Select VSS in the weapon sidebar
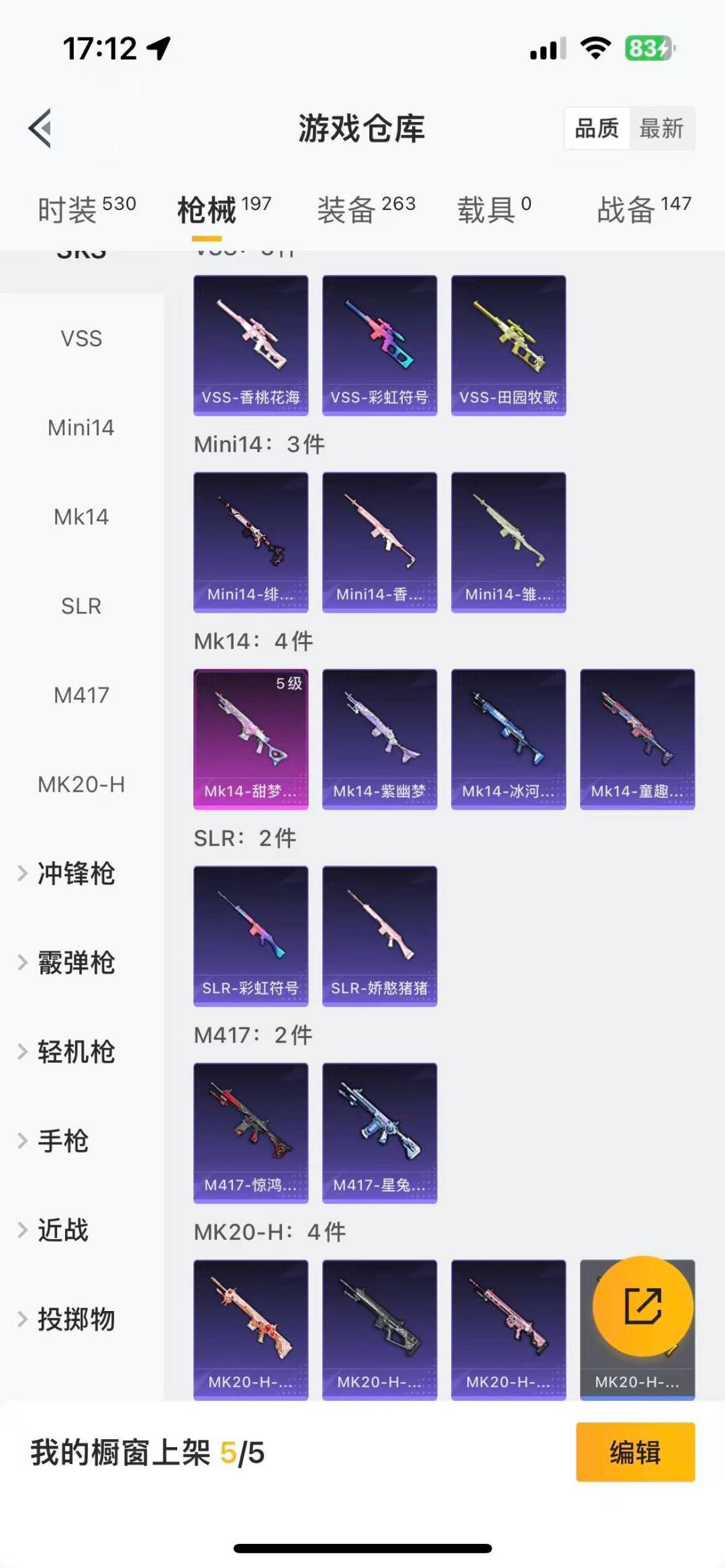 (x=81, y=339)
